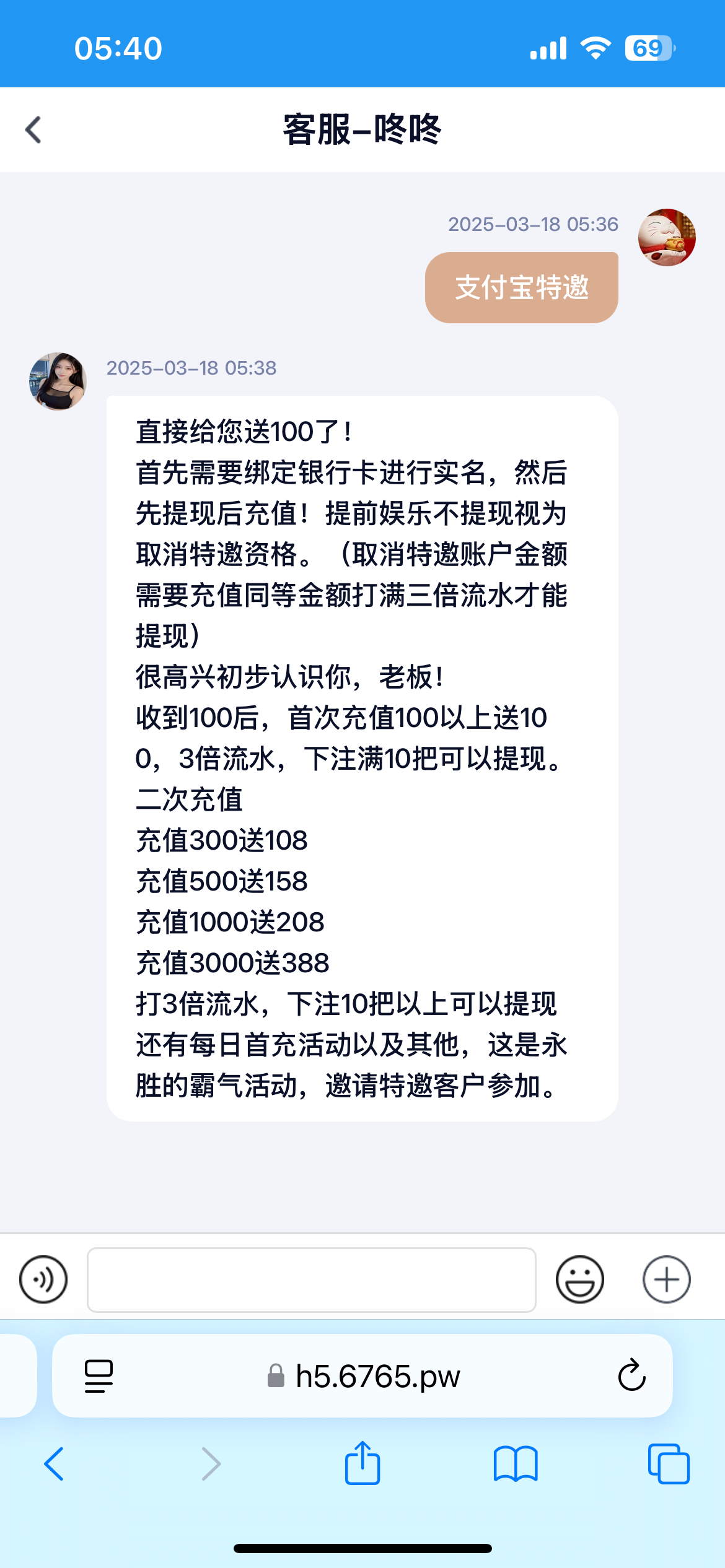Screen dimensions: 725x1568
Task: Reload the current web page
Action: tap(631, 1376)
